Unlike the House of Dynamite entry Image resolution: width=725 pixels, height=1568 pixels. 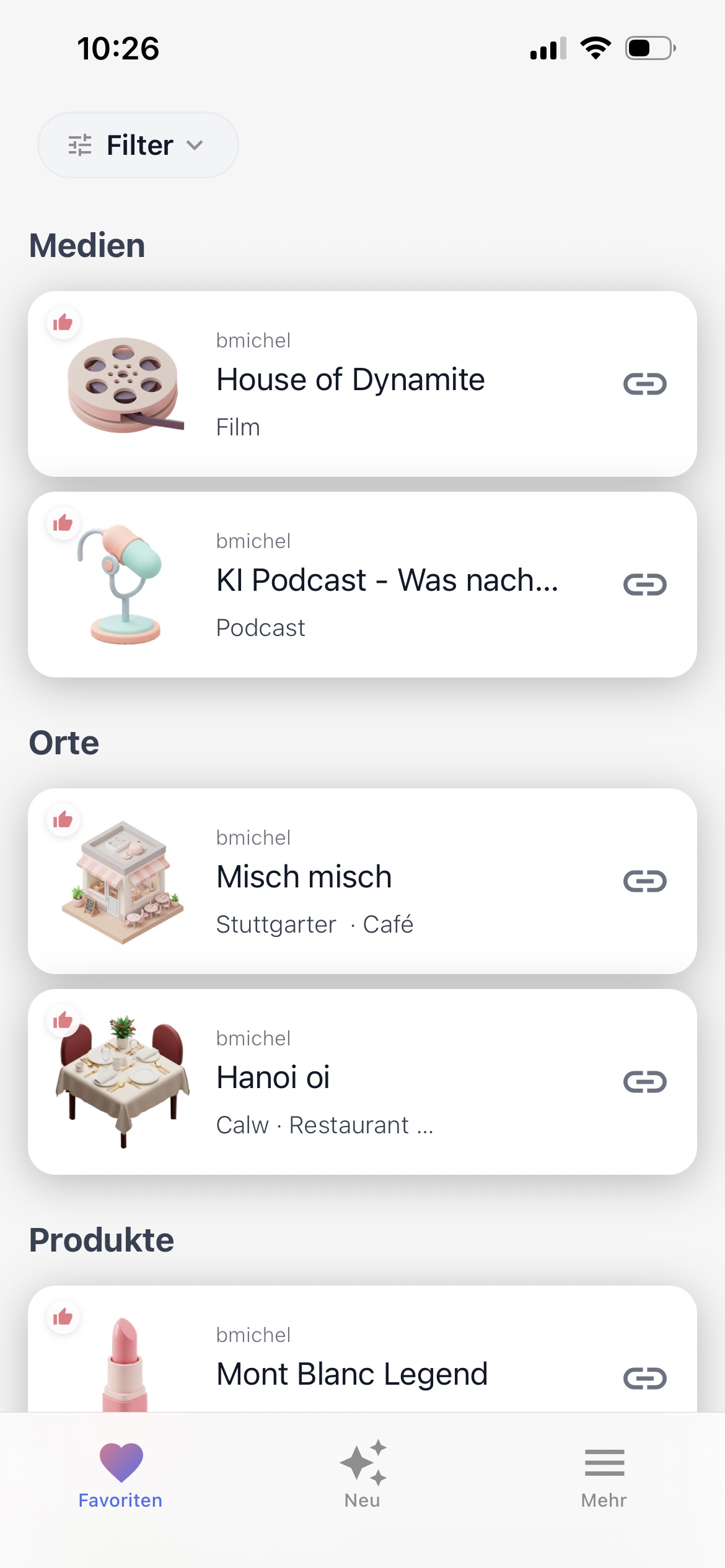(64, 322)
